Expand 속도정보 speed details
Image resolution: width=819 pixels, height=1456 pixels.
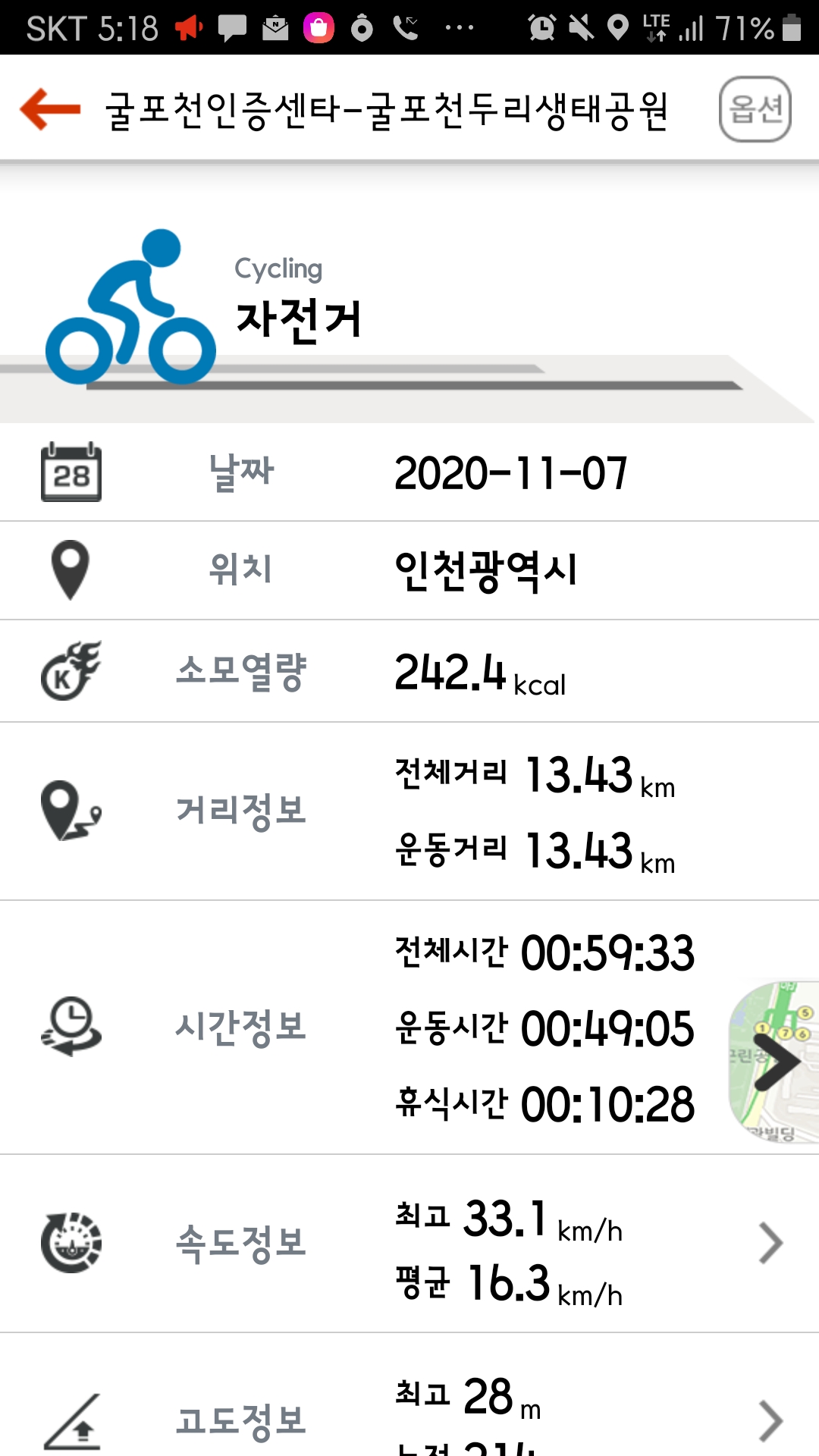click(x=770, y=1244)
